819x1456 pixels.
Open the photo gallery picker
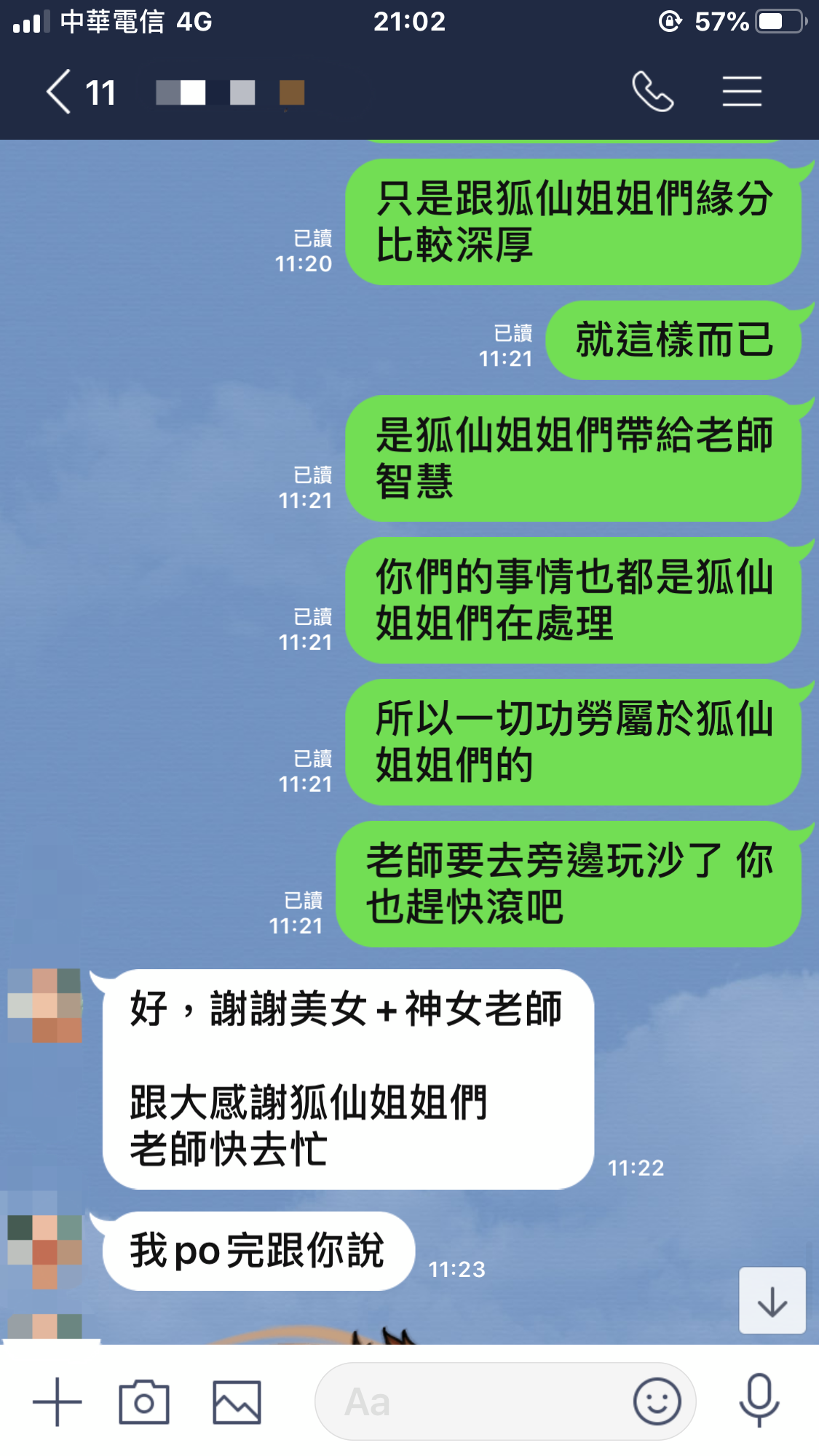pos(237,1401)
